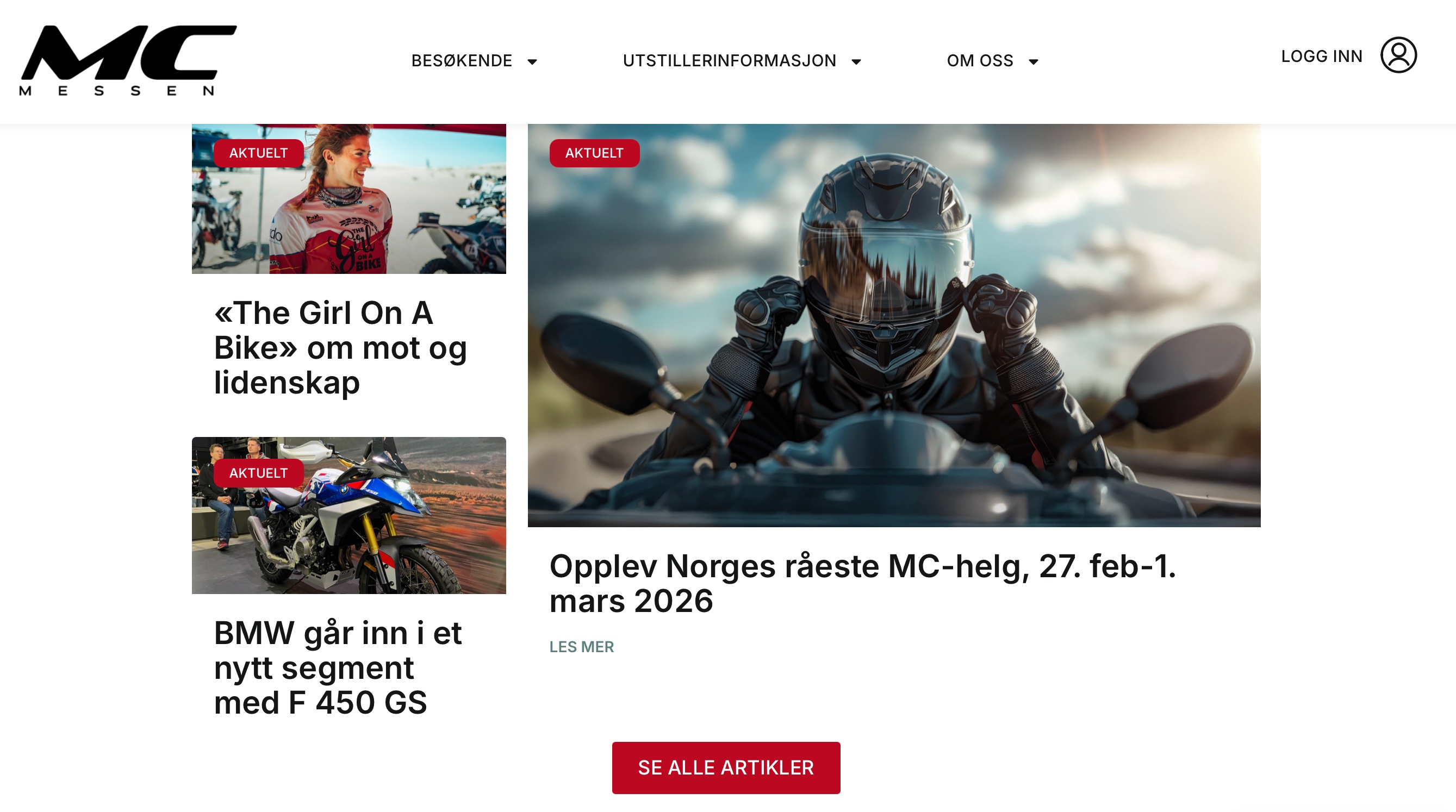Screen dimensions: 1456x812
Task: Open The Girl On A Bike article
Action: pos(340,347)
